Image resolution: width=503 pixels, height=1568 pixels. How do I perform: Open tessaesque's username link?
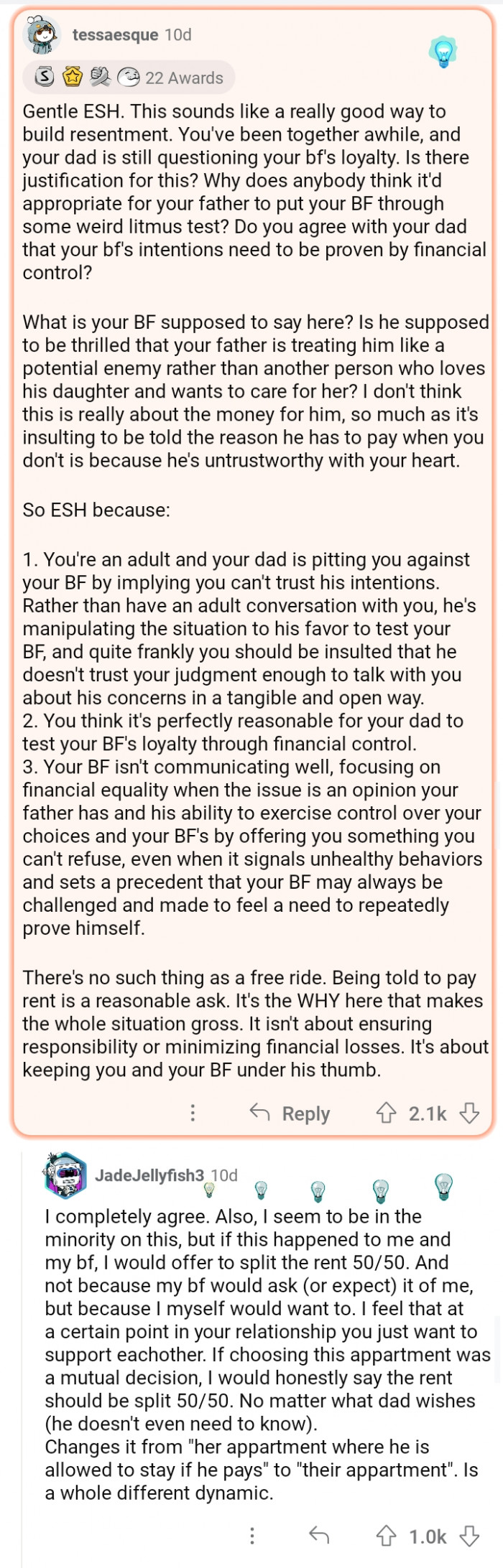115,34
